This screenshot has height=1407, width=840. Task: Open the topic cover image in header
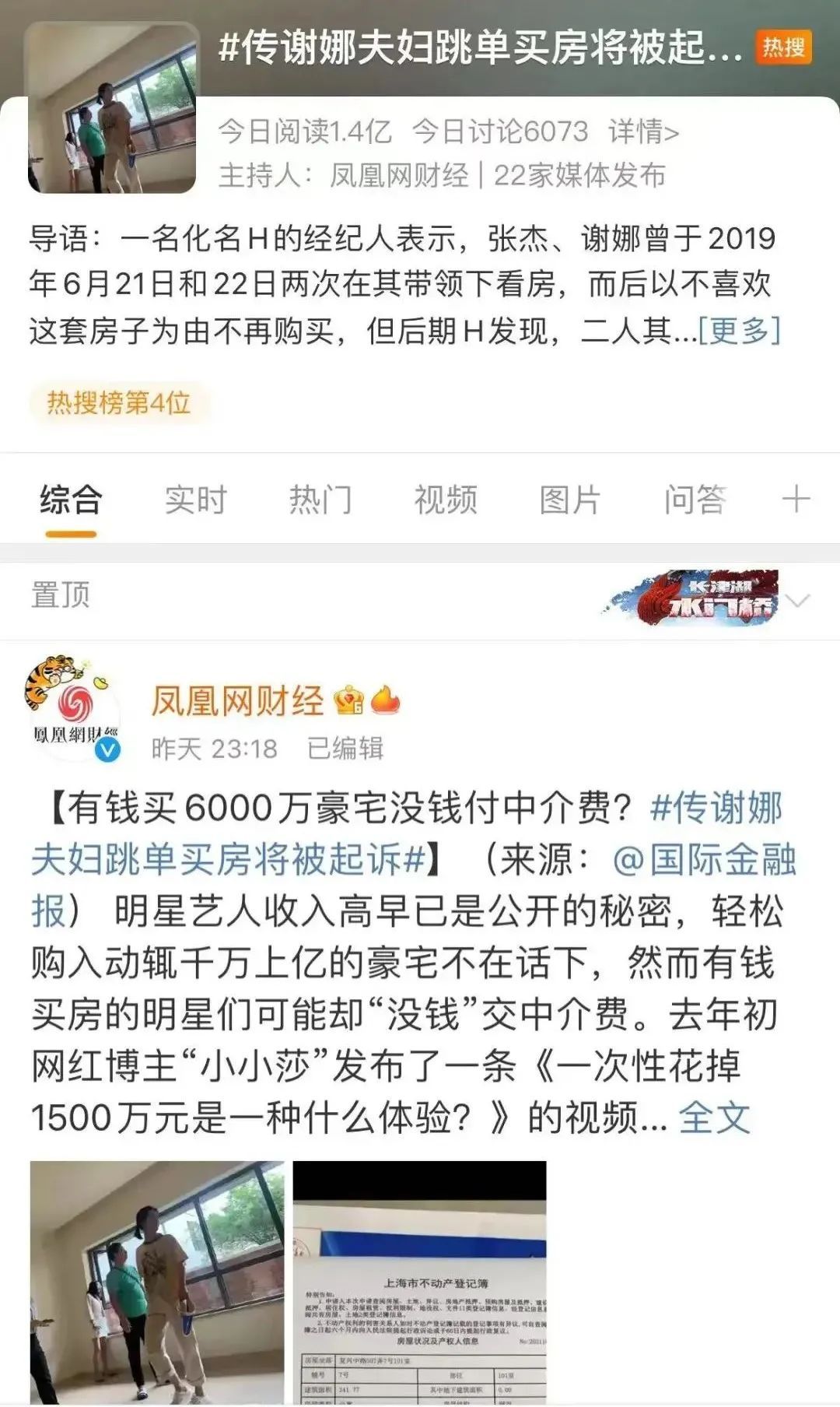[x=113, y=107]
